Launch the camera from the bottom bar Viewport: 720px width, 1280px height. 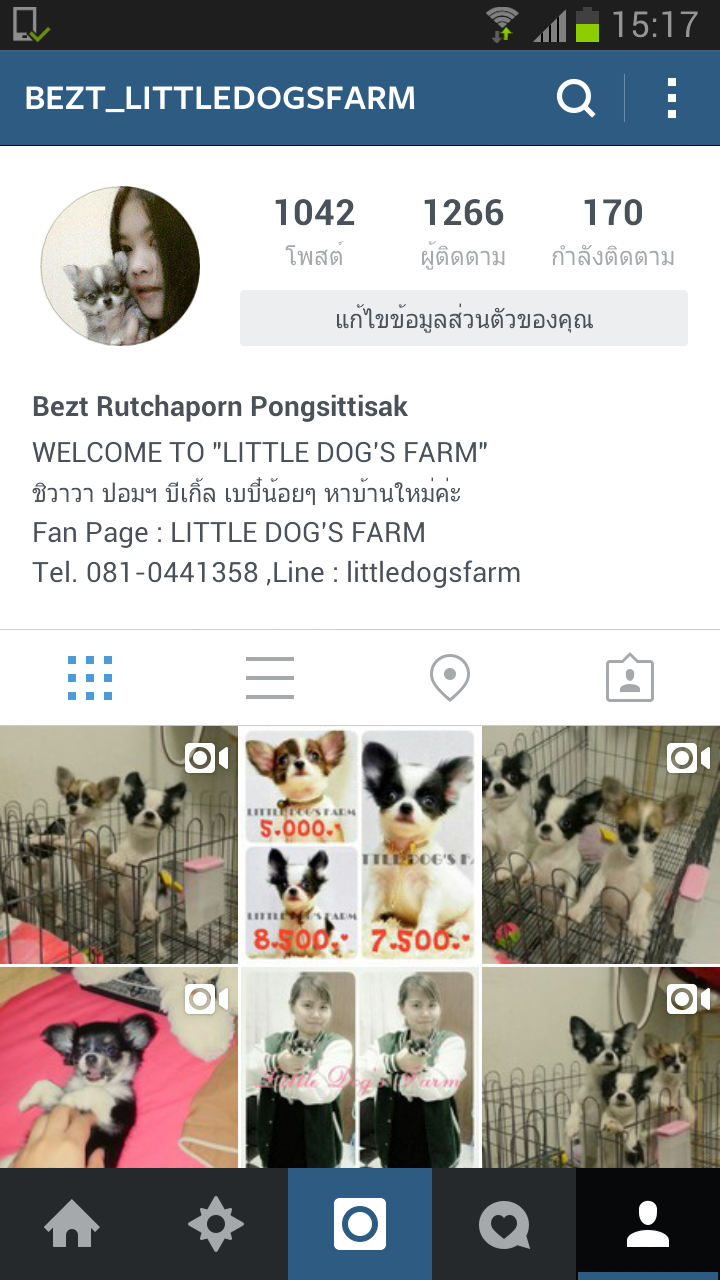360,1224
